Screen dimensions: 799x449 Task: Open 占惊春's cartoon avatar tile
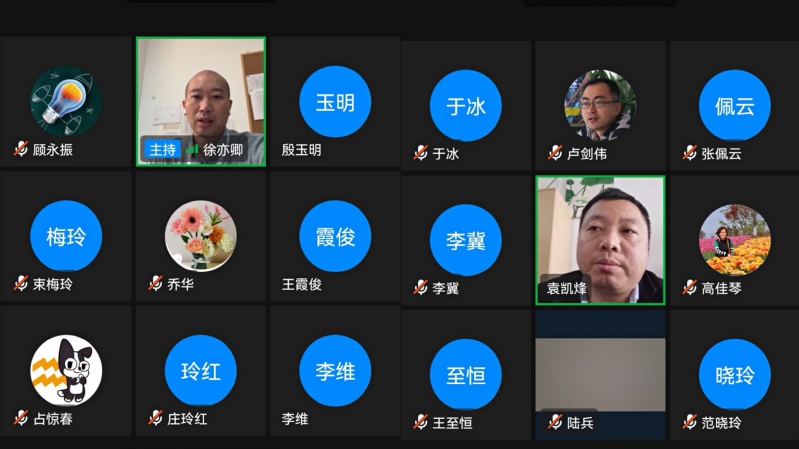tap(66, 371)
